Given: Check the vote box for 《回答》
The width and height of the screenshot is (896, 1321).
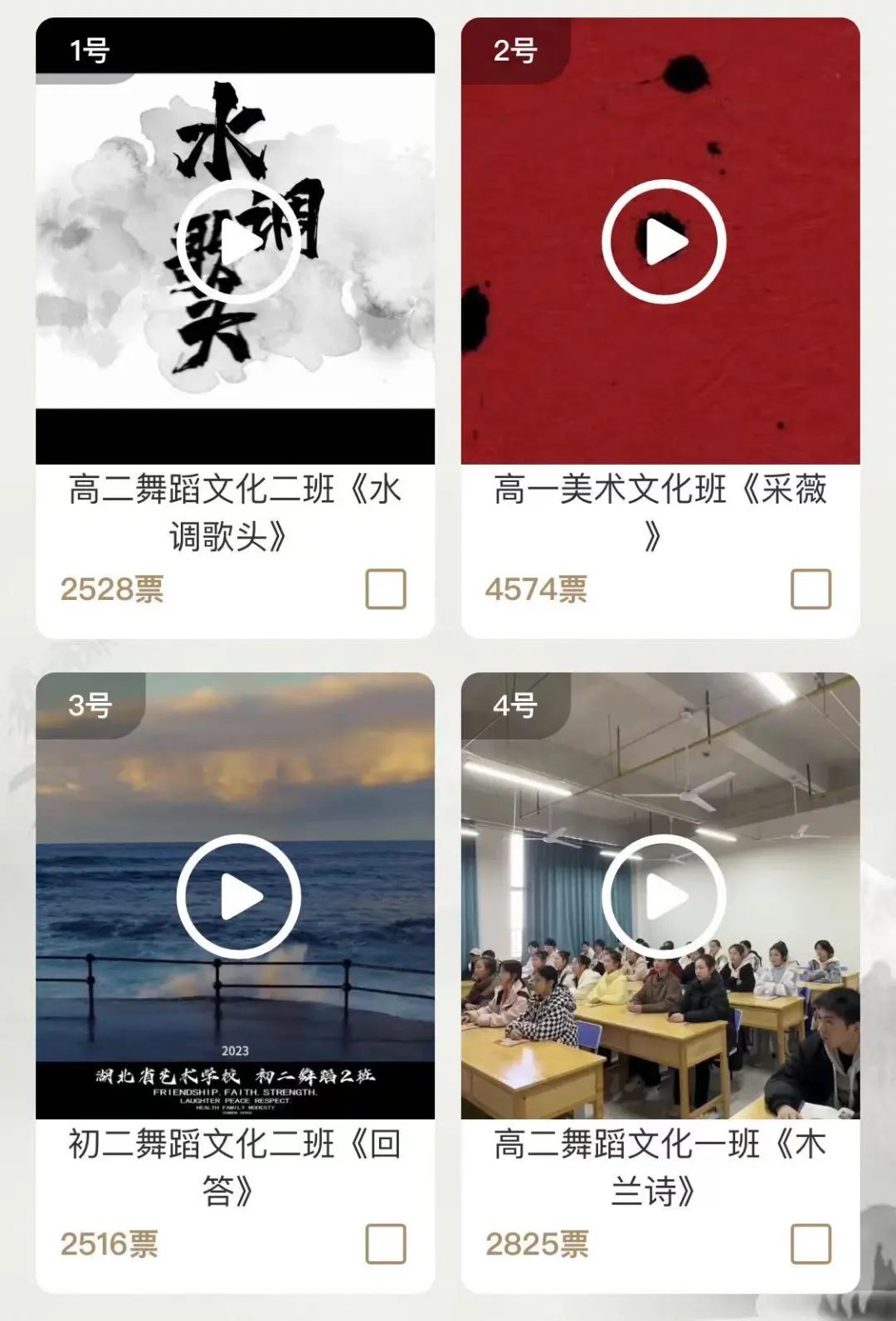Looking at the screenshot, I should tap(386, 1244).
